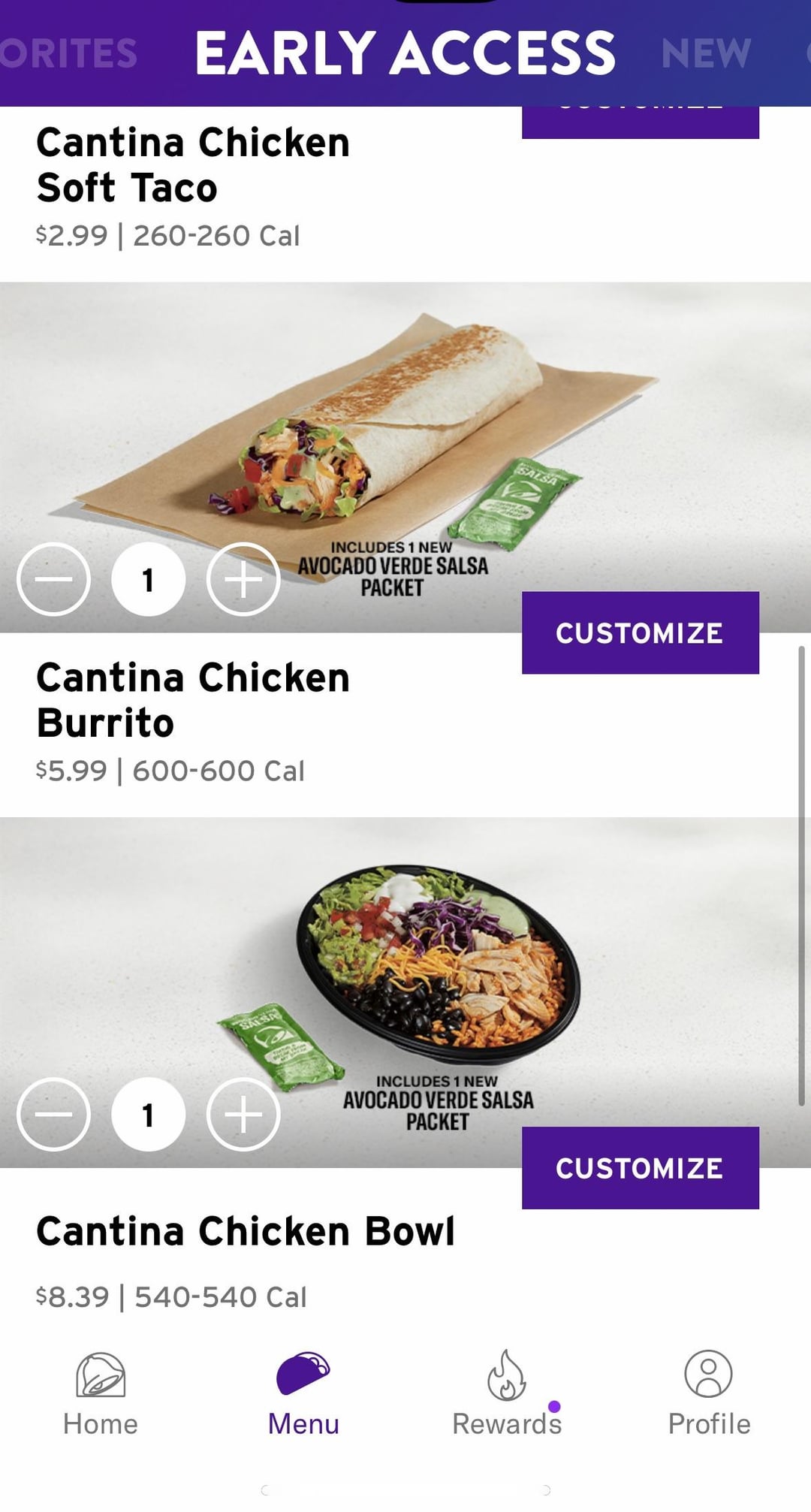Decrease Cantina Chicken Bowl quantity
This screenshot has height=1512, width=811.
tap(53, 1115)
